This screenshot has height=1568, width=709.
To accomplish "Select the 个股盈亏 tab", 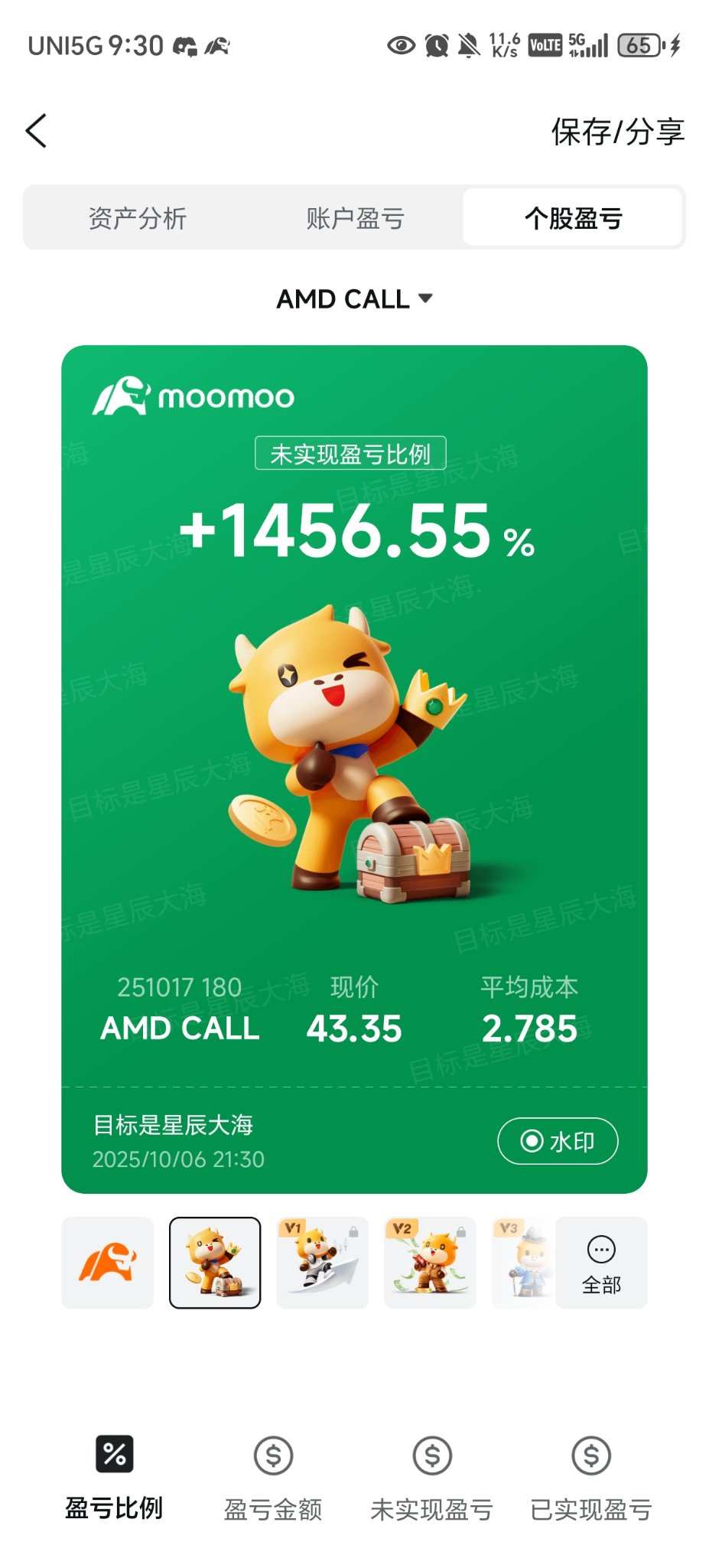I will pos(573,218).
